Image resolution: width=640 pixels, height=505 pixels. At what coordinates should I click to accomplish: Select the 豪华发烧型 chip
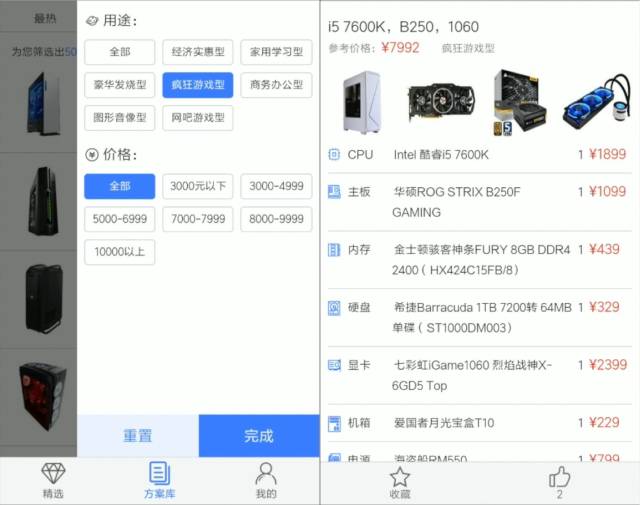point(120,85)
